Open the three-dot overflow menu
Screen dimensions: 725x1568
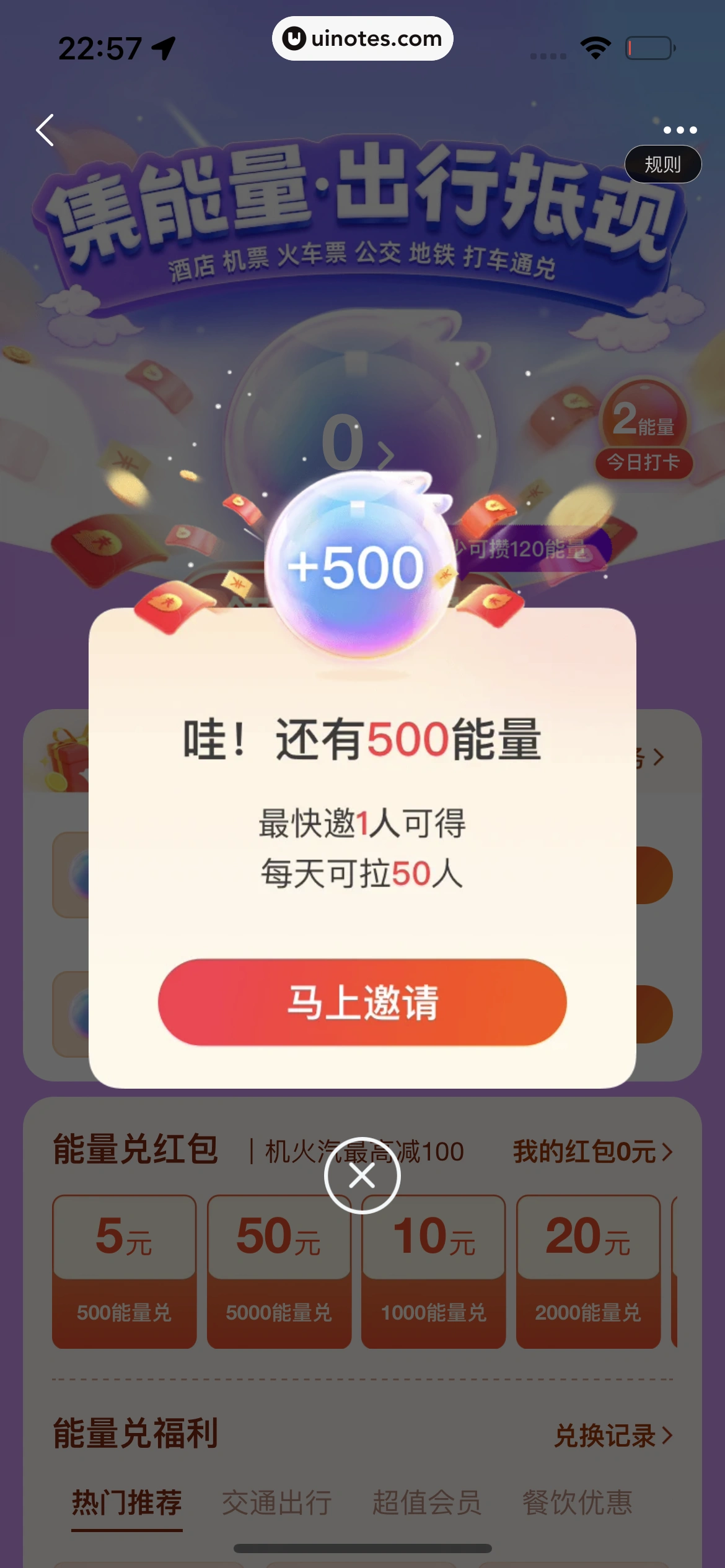click(x=680, y=130)
